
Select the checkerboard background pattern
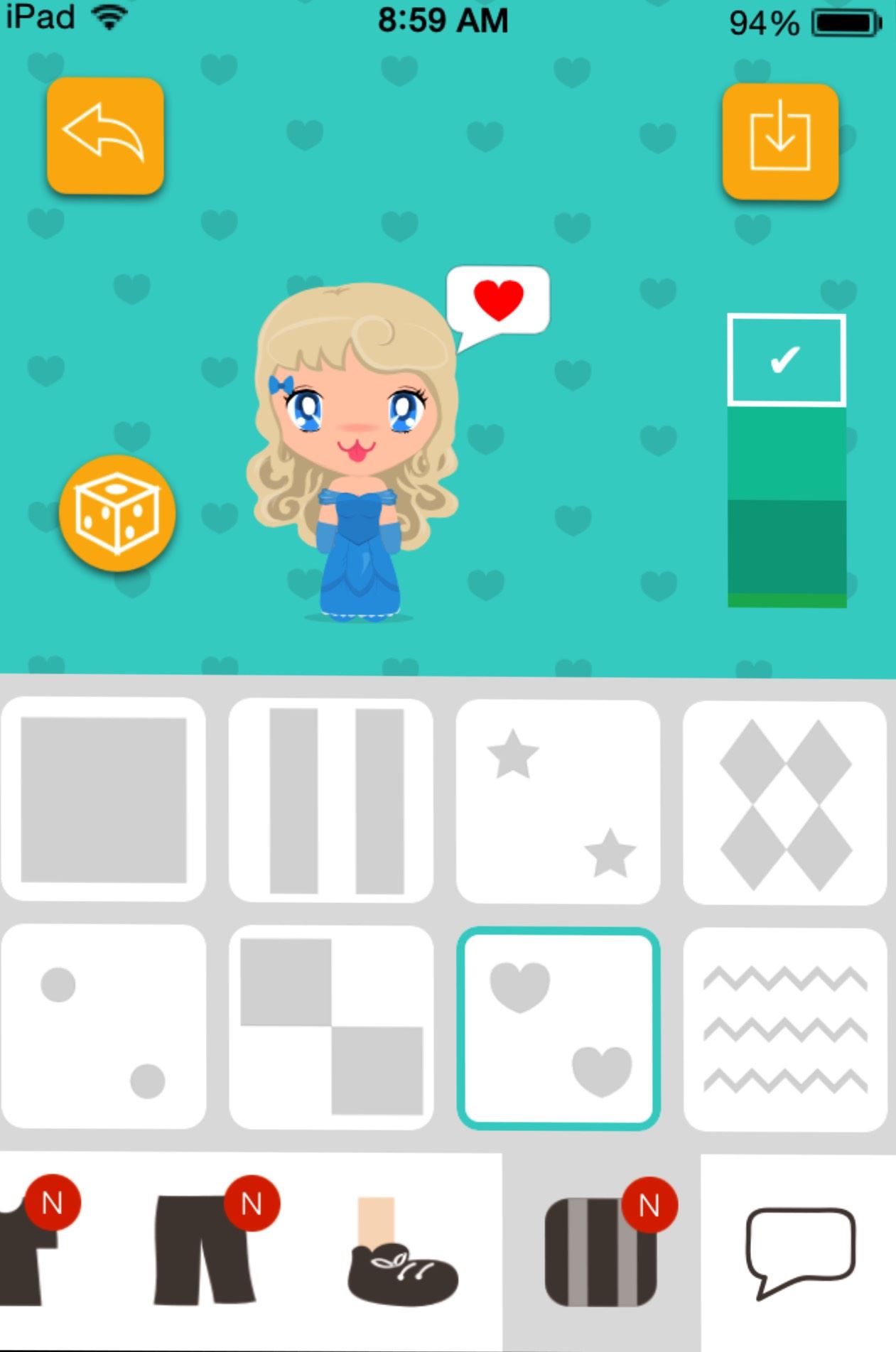pyautogui.click(x=331, y=1027)
